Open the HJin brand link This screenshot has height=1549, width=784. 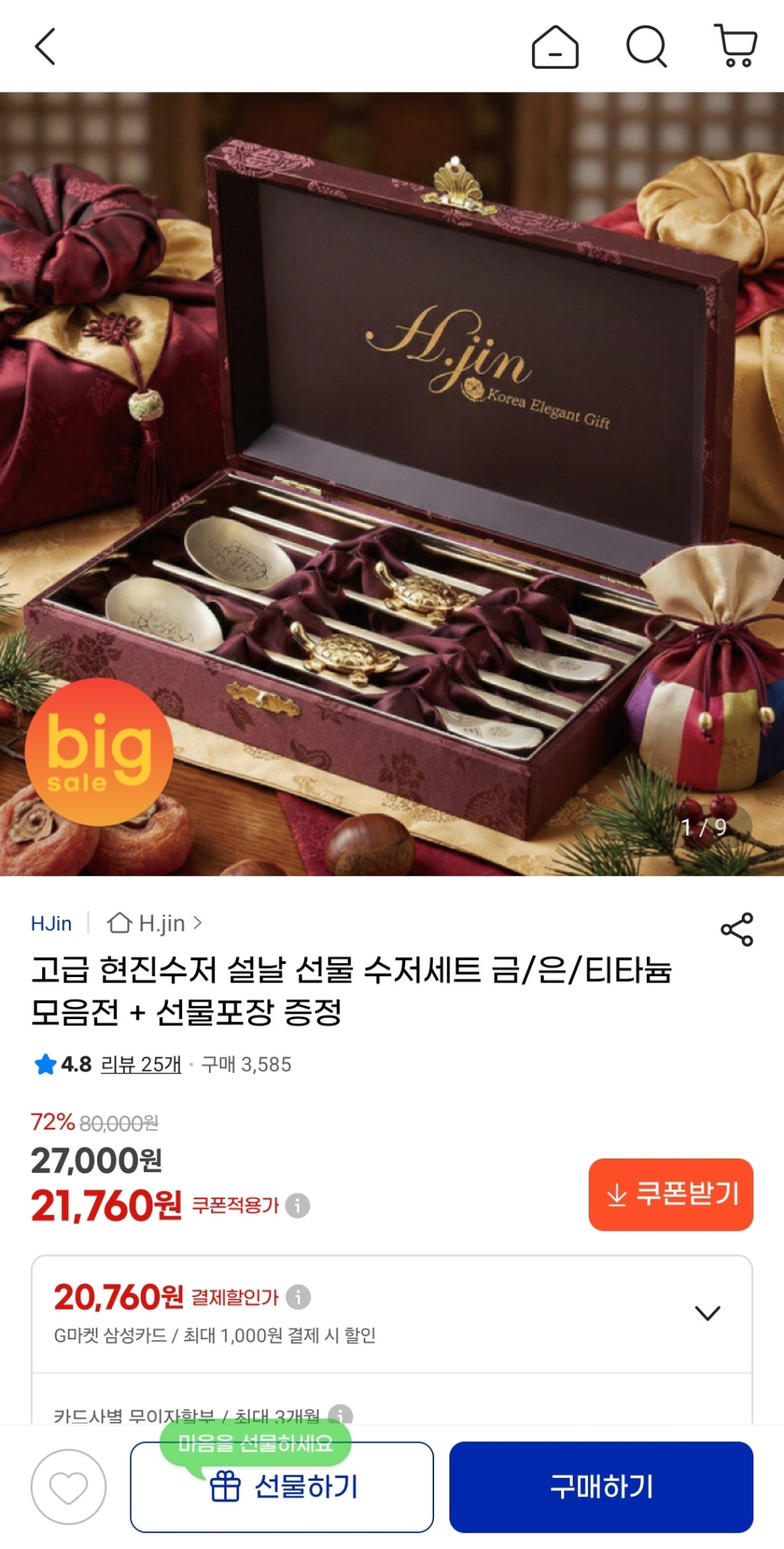[51, 923]
